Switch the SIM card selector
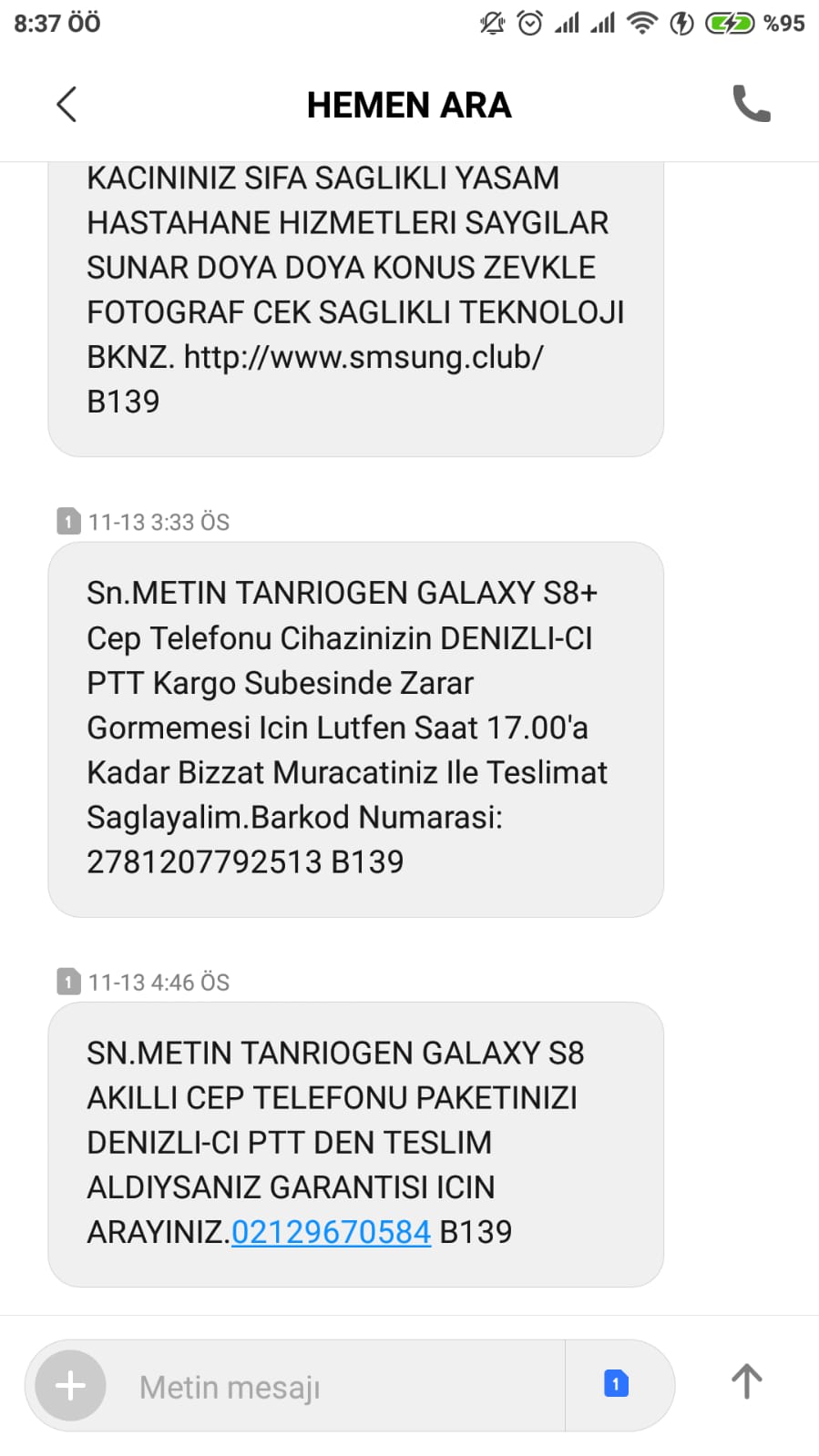The width and height of the screenshot is (819, 1456). coord(617,1385)
